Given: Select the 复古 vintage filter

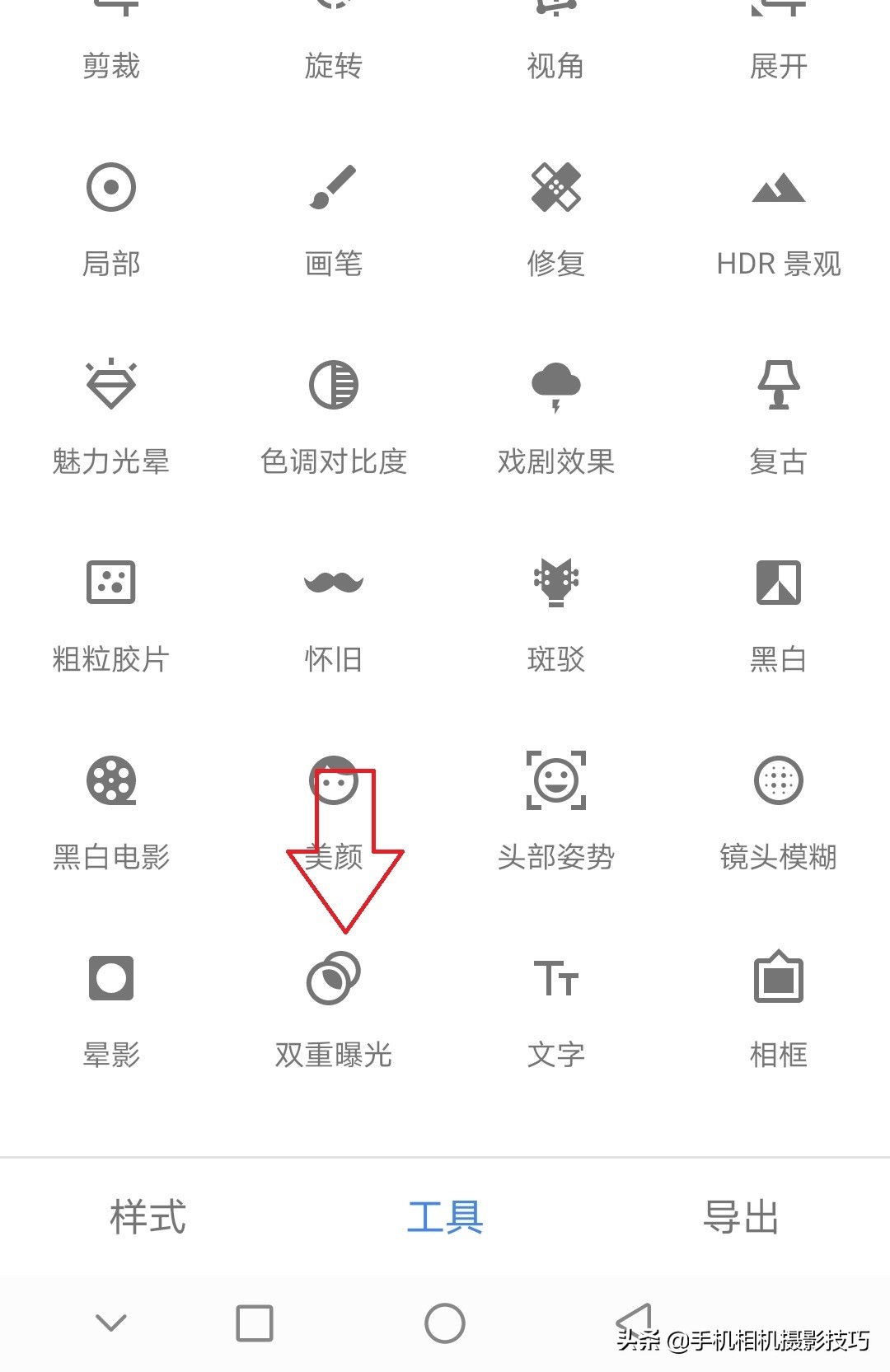Looking at the screenshot, I should tap(778, 416).
